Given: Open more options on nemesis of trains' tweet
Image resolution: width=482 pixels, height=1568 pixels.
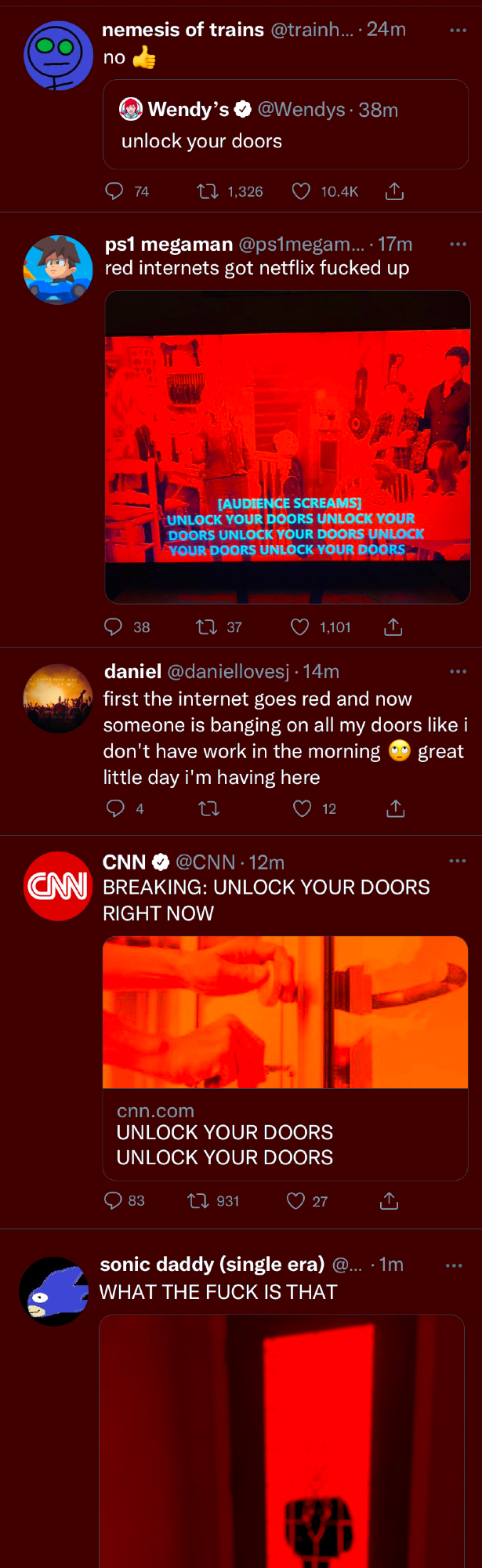Looking at the screenshot, I should [458, 30].
